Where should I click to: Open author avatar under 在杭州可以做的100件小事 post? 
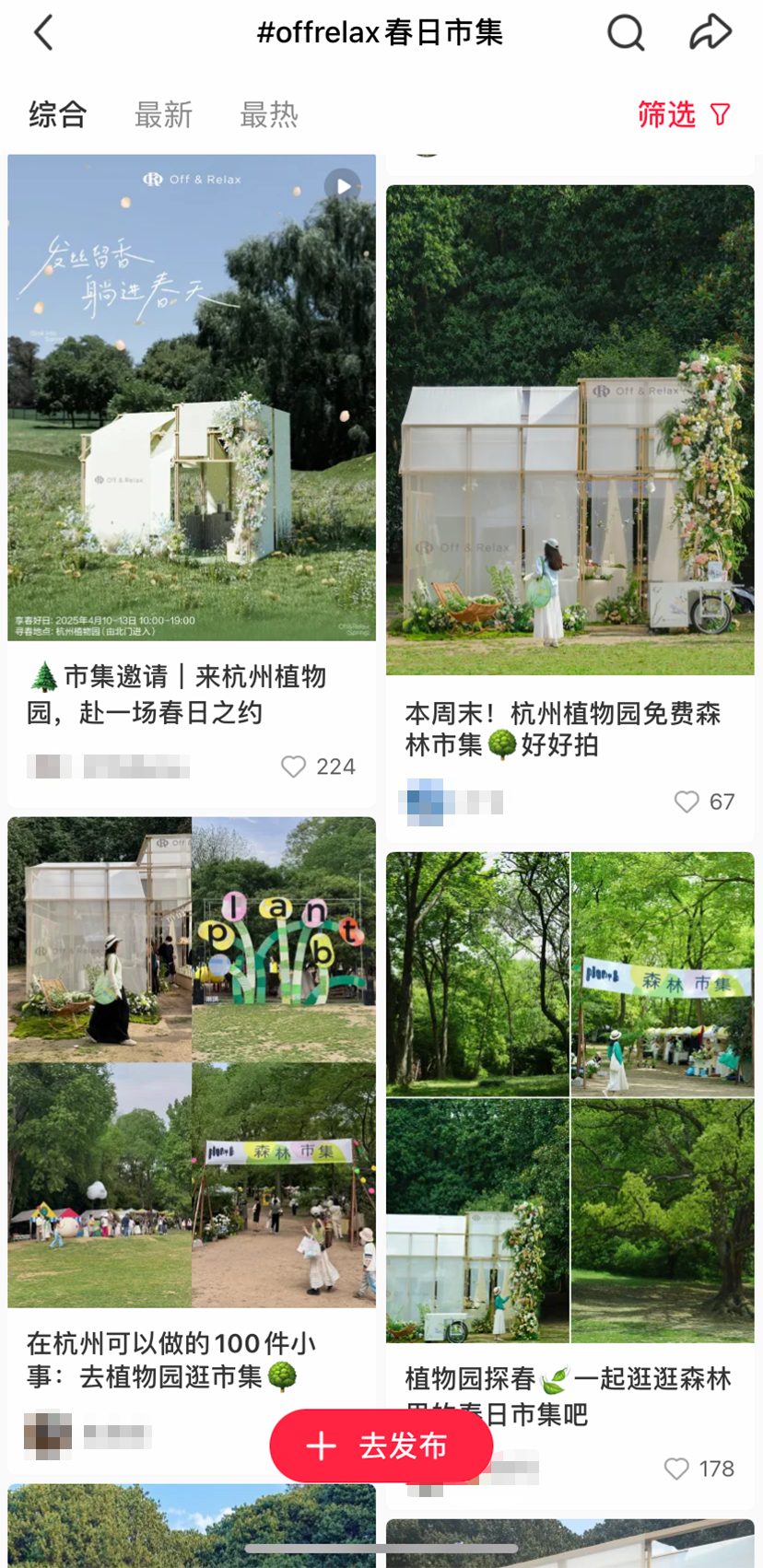47,1434
